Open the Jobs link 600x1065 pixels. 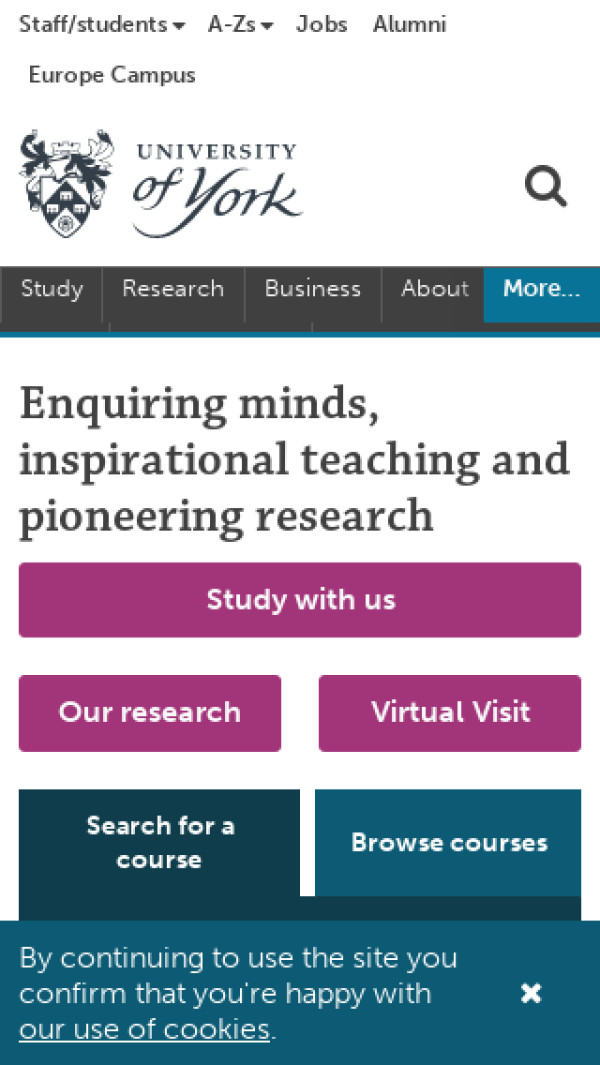coord(321,25)
